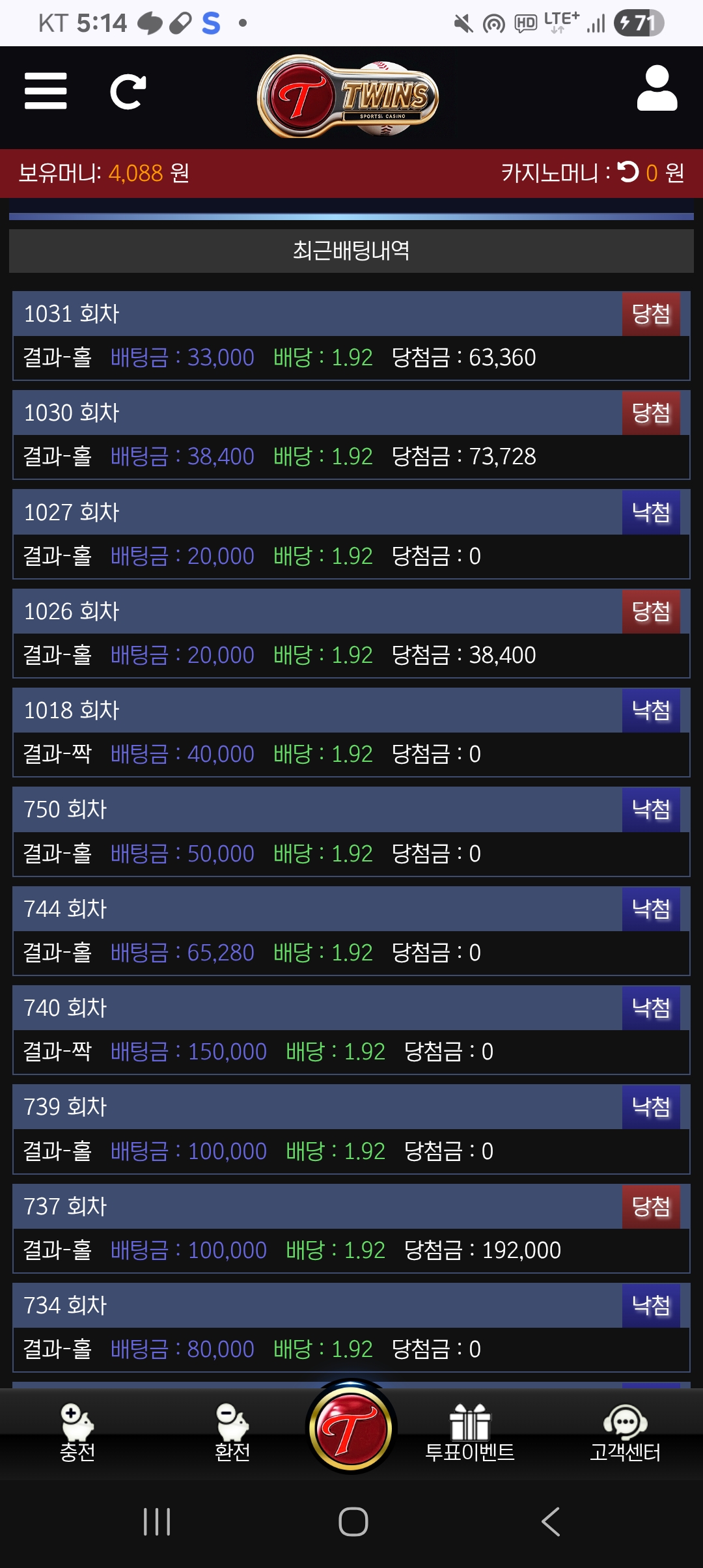Tap the center red T home button

pos(351,1427)
